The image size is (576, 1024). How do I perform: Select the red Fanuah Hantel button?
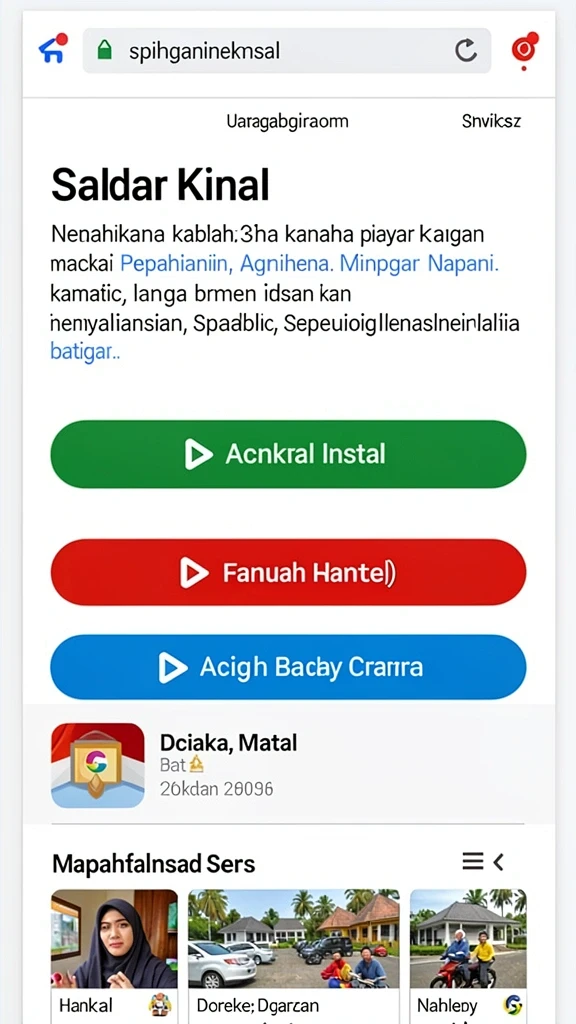click(288, 573)
